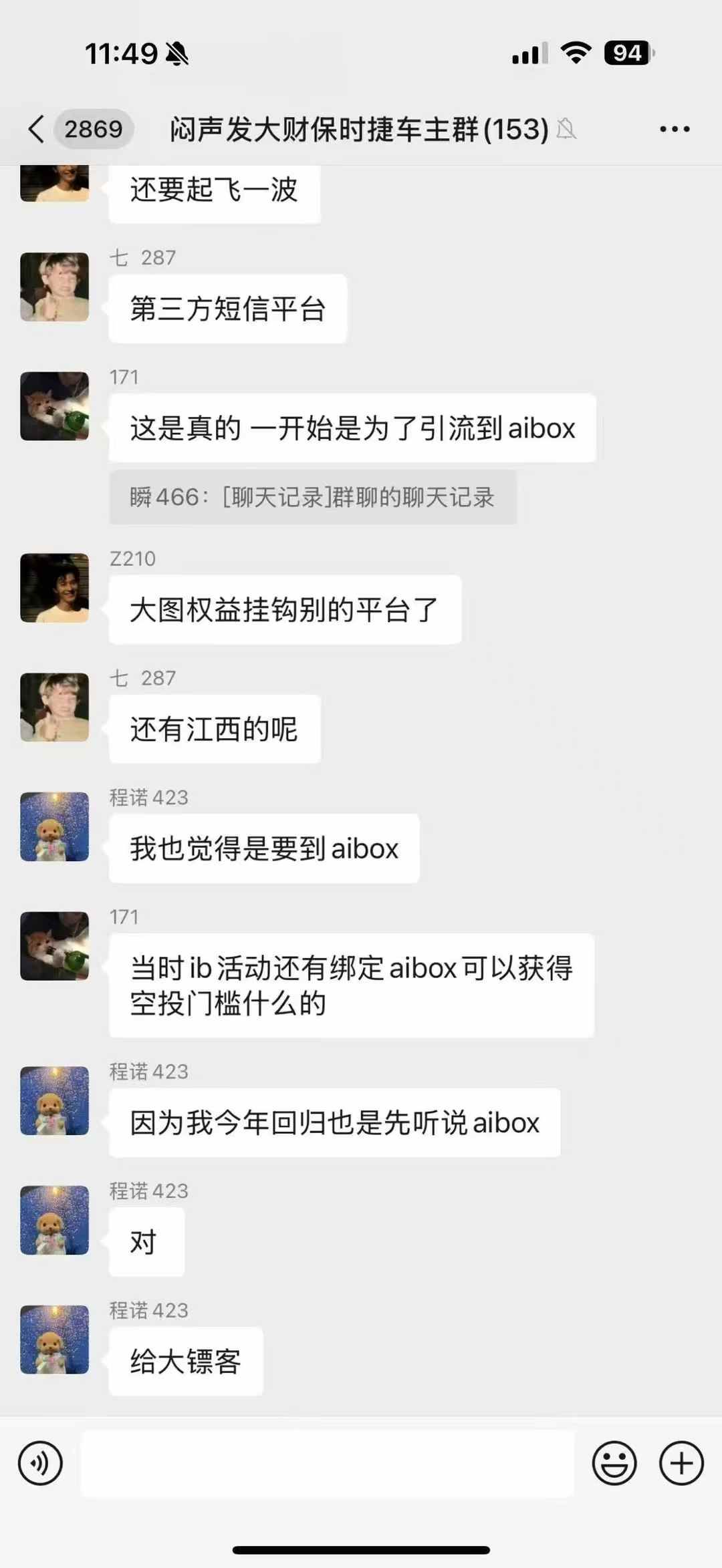The image size is (722, 1568).
Task: Open the group chat overflow menu
Action: pyautogui.click(x=674, y=129)
